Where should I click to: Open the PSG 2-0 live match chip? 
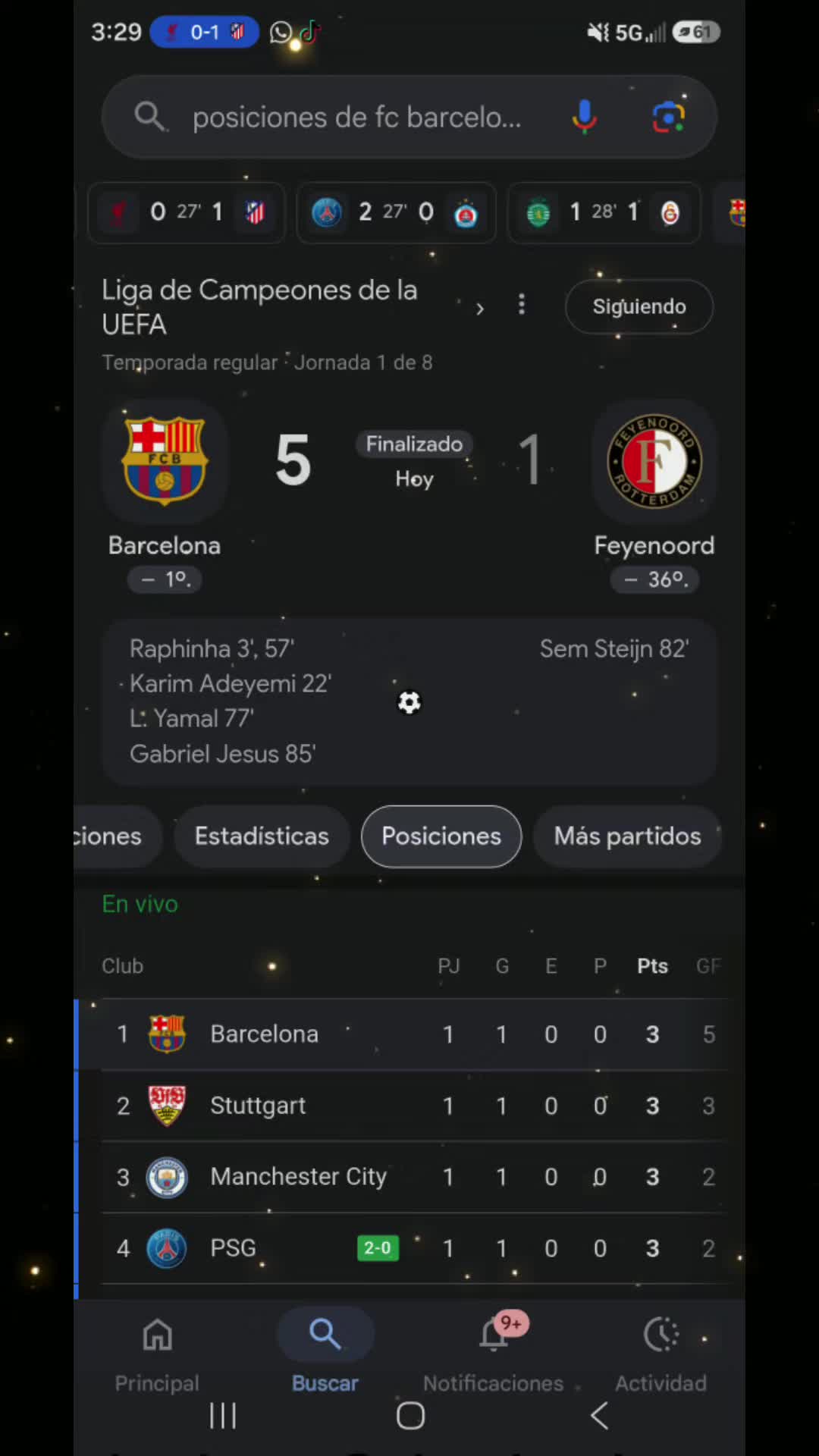click(396, 212)
